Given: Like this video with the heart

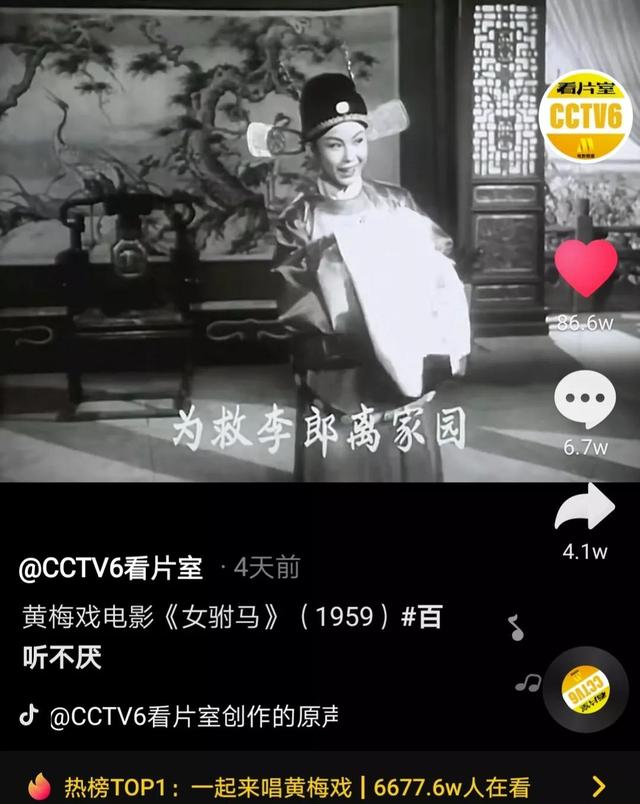Looking at the screenshot, I should [586, 269].
